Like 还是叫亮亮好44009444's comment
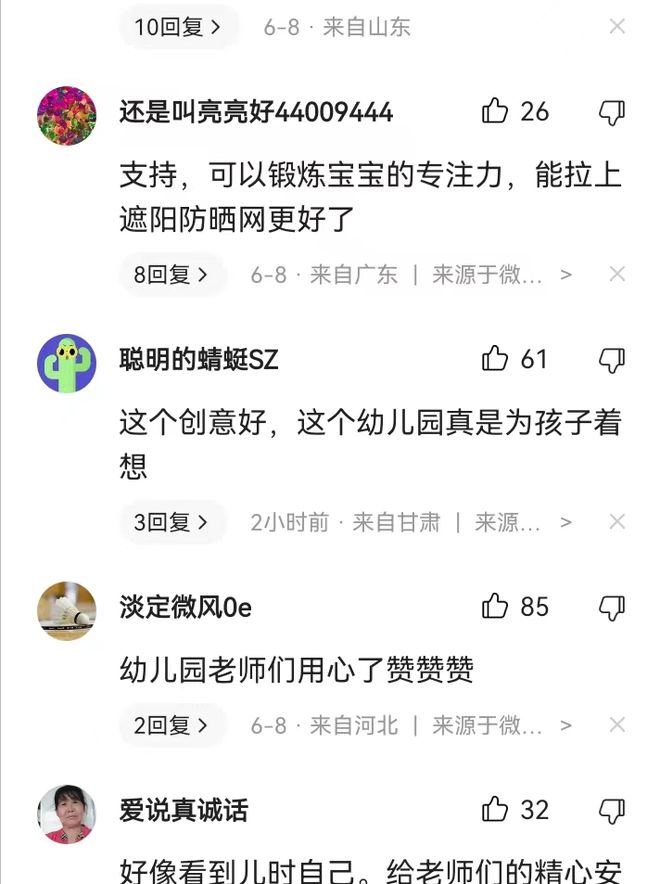660x884 pixels. point(495,111)
